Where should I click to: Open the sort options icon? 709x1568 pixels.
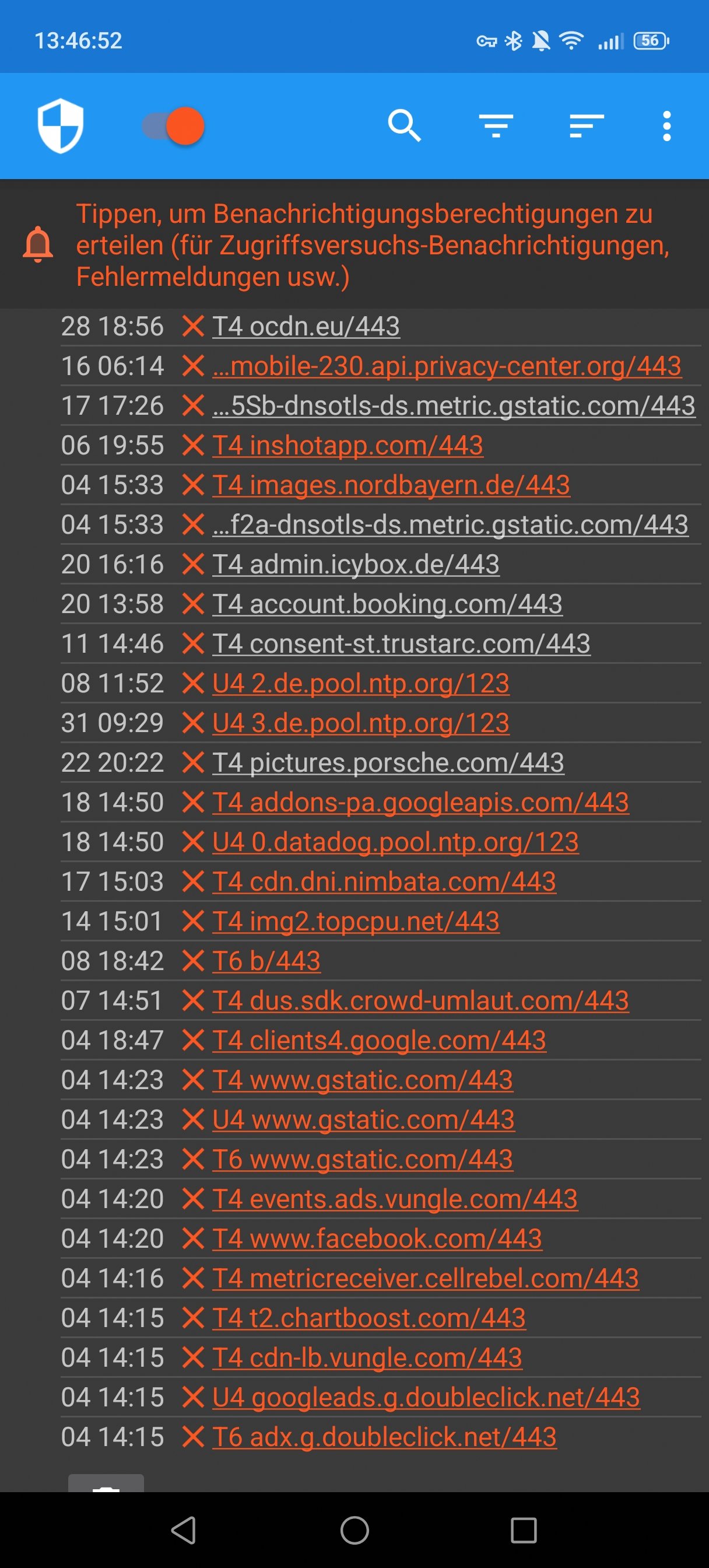[586, 126]
